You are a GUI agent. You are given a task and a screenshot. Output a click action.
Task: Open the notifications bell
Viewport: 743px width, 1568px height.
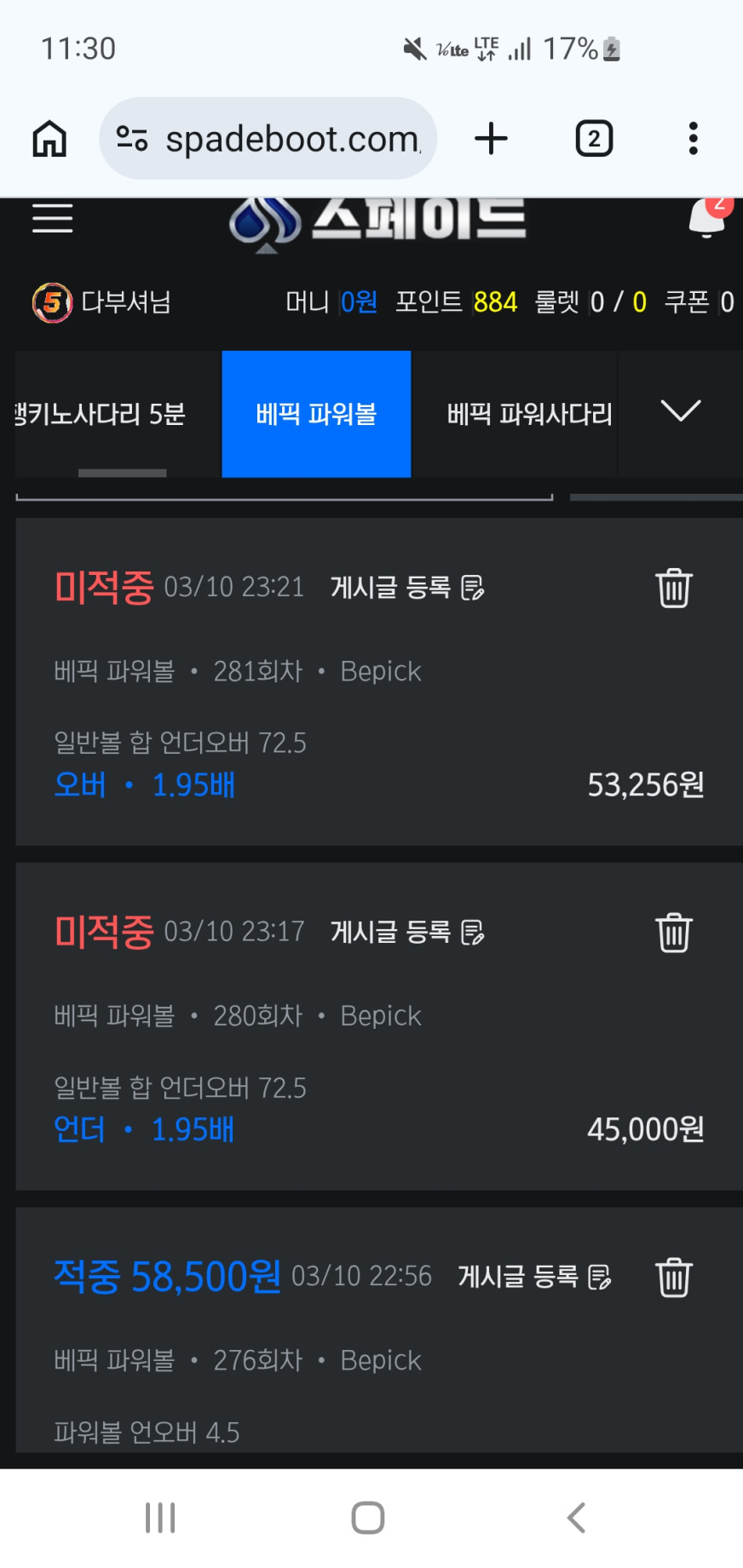706,218
